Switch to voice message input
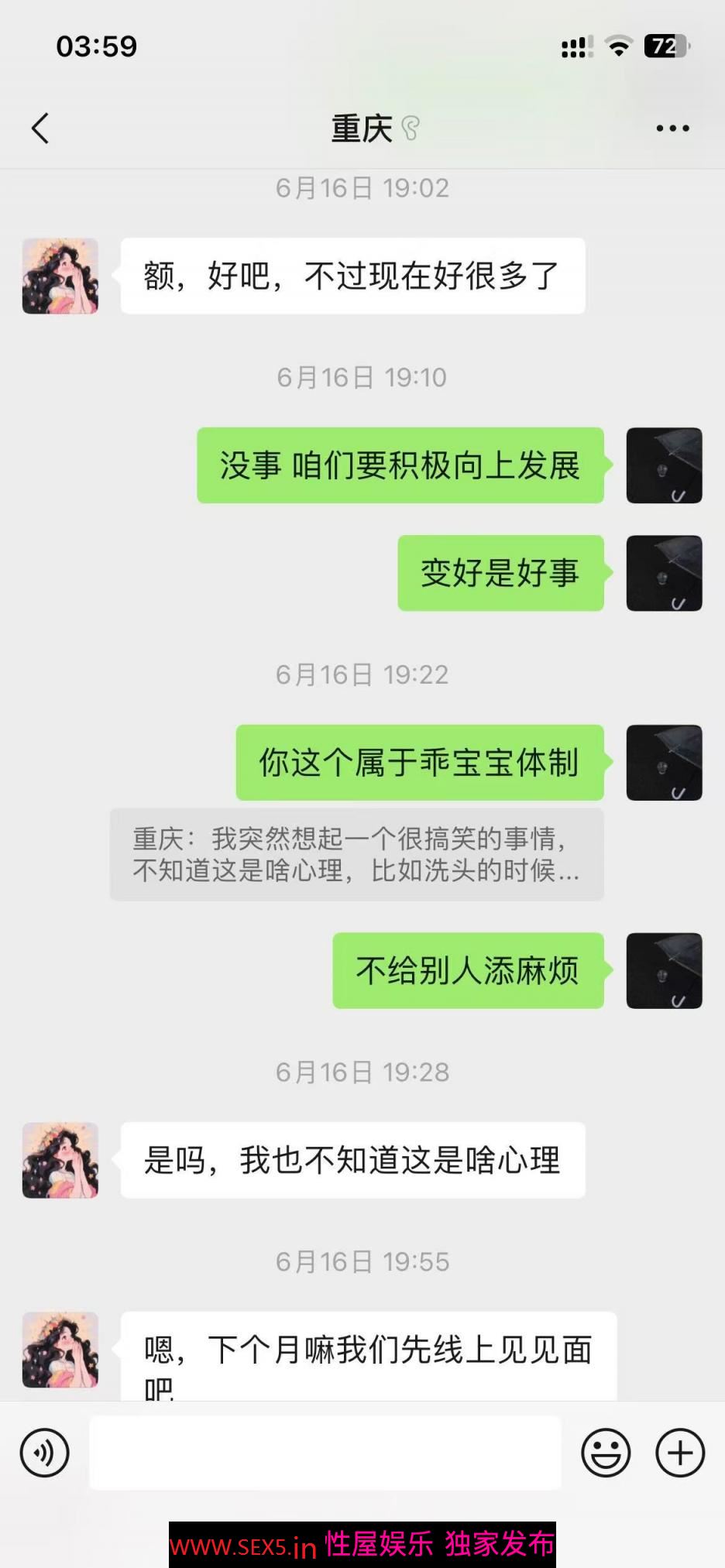725x1568 pixels. pos(45,1453)
